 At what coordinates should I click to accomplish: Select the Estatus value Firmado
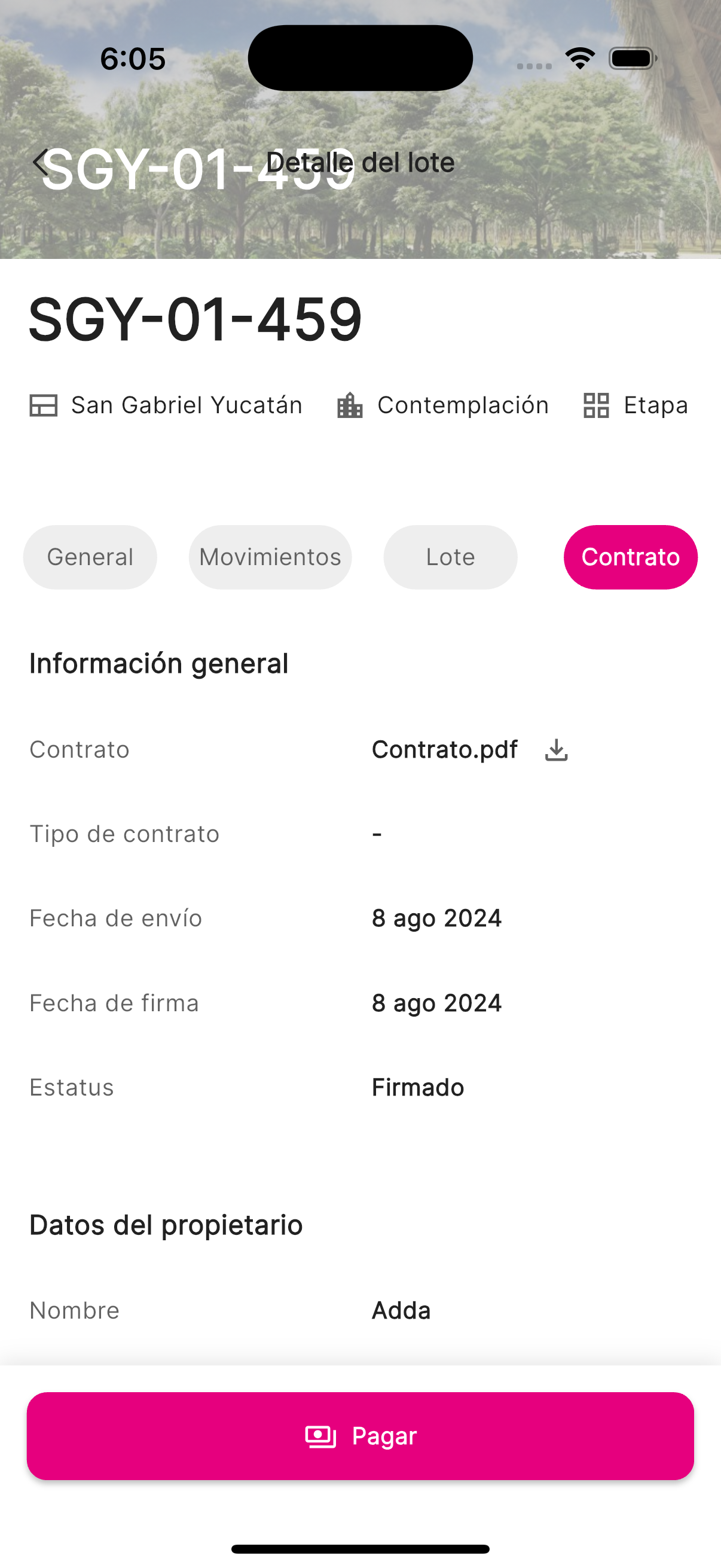[x=417, y=1087]
